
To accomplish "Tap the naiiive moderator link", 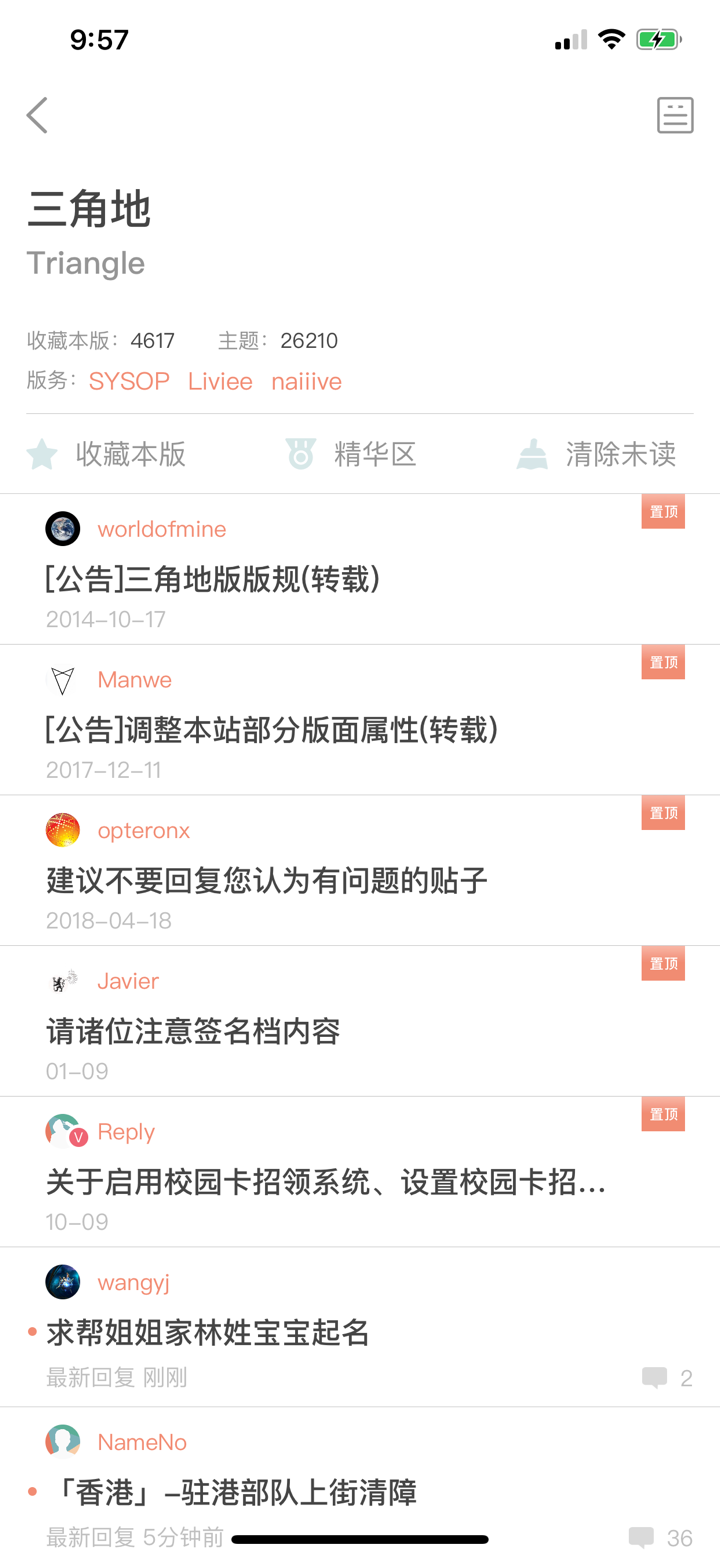I will coord(306,381).
